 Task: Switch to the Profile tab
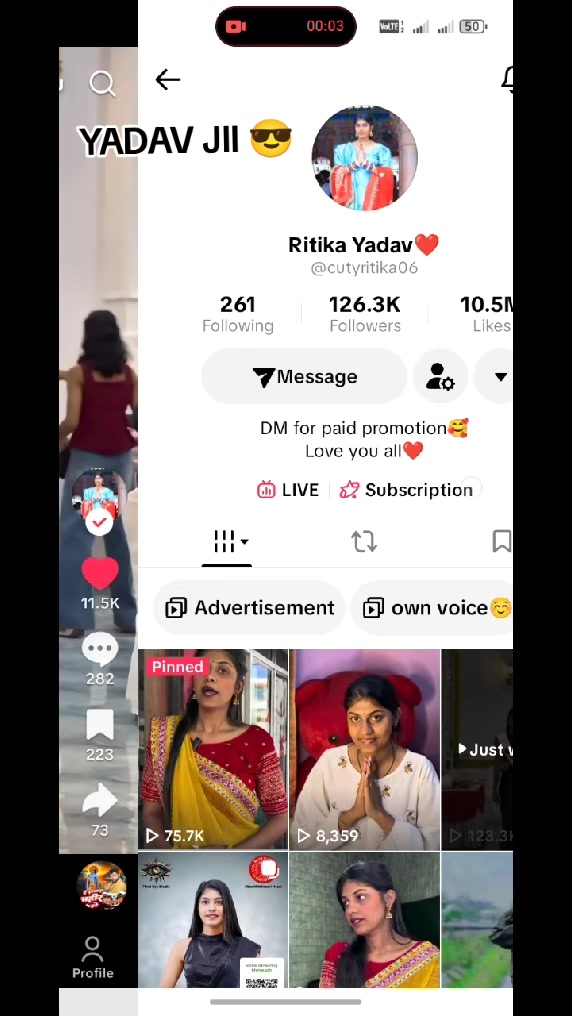coord(93,958)
